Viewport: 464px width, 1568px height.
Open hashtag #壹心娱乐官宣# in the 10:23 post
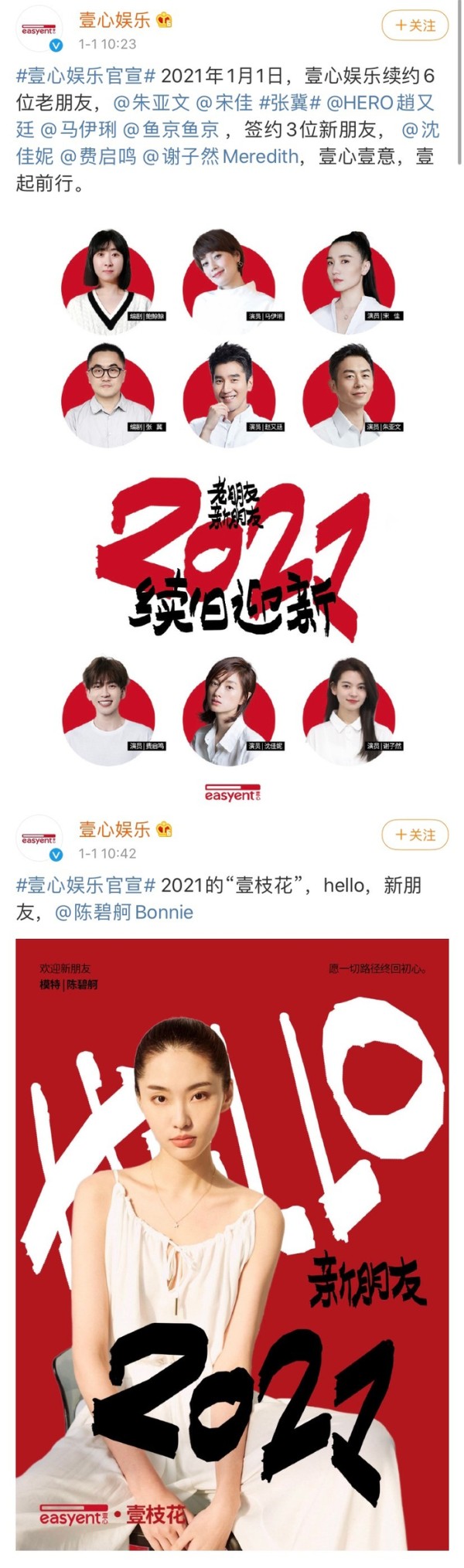[86, 76]
